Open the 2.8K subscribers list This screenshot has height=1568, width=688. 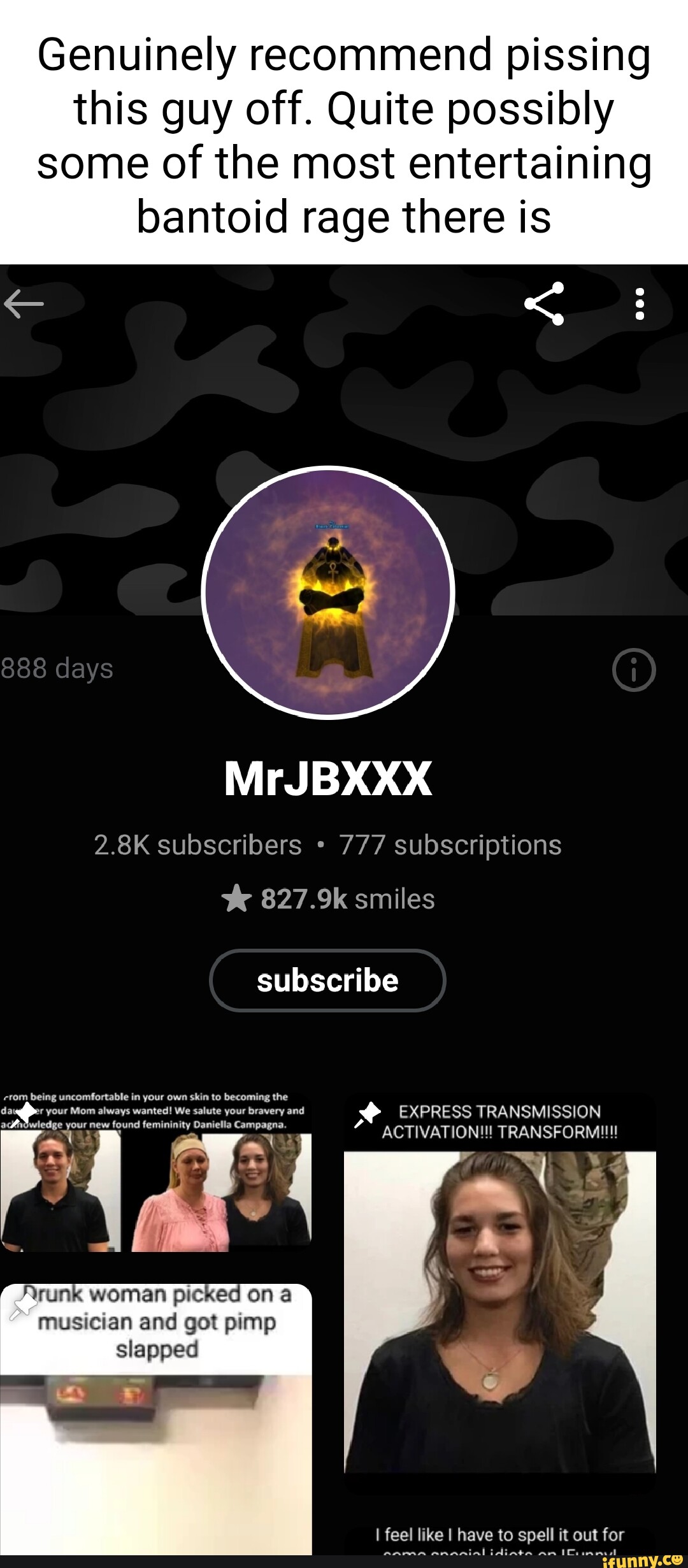pos(197,845)
